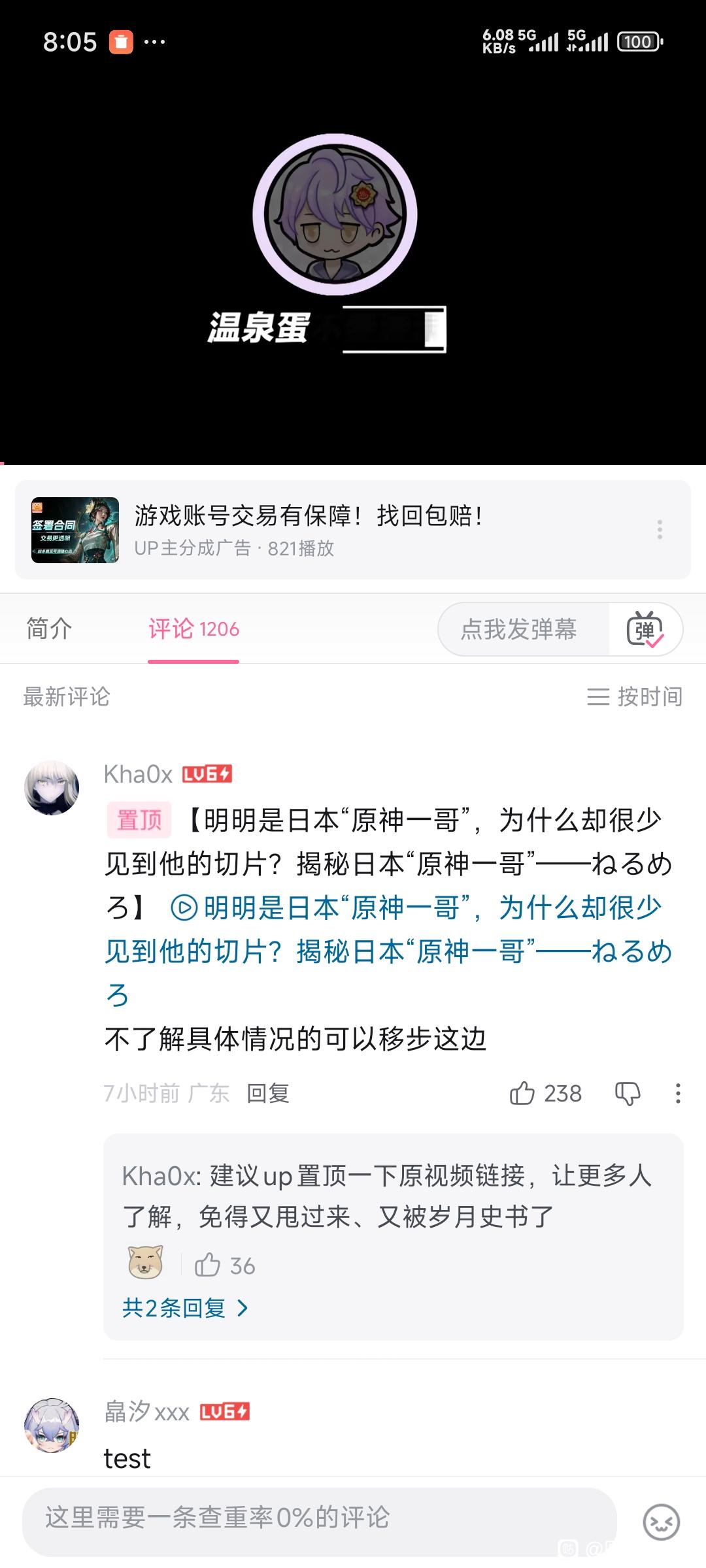Image resolution: width=706 pixels, height=1568 pixels.
Task: Like Kha0x's reply with 36 likes
Action: click(208, 1265)
